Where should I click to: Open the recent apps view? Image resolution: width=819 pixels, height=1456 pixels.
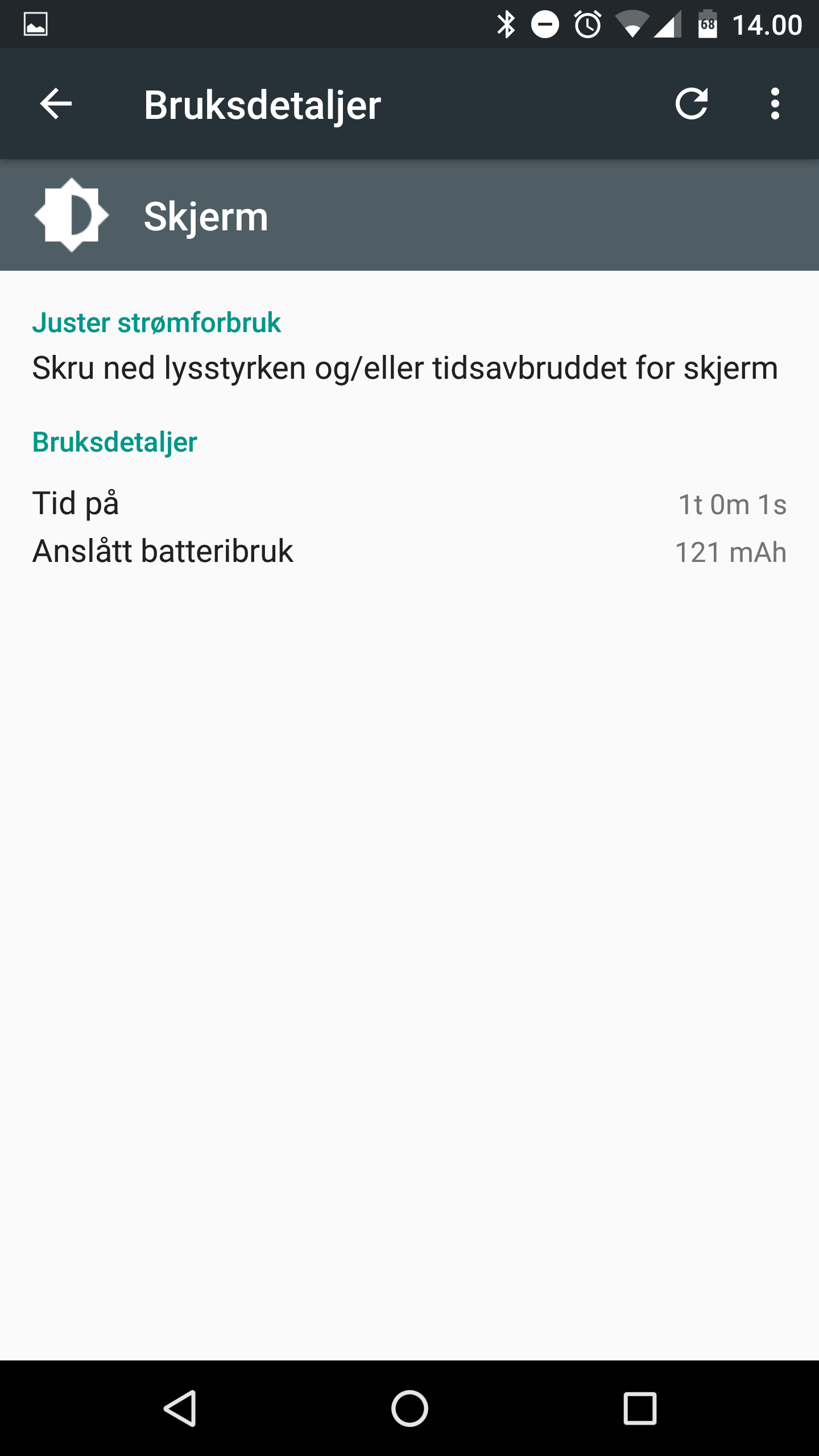(x=640, y=1408)
